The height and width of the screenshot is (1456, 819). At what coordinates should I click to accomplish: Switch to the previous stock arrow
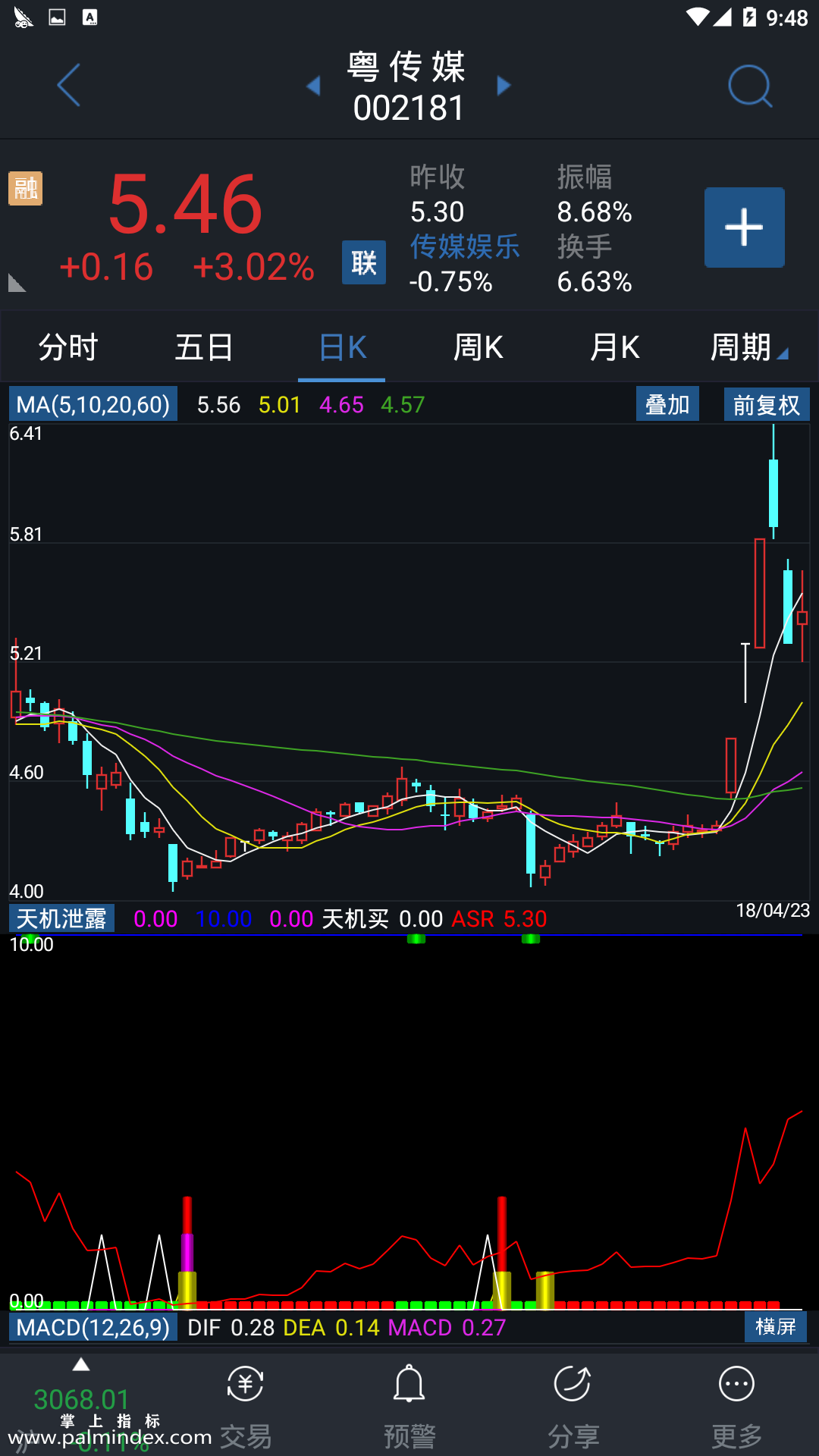click(x=313, y=86)
